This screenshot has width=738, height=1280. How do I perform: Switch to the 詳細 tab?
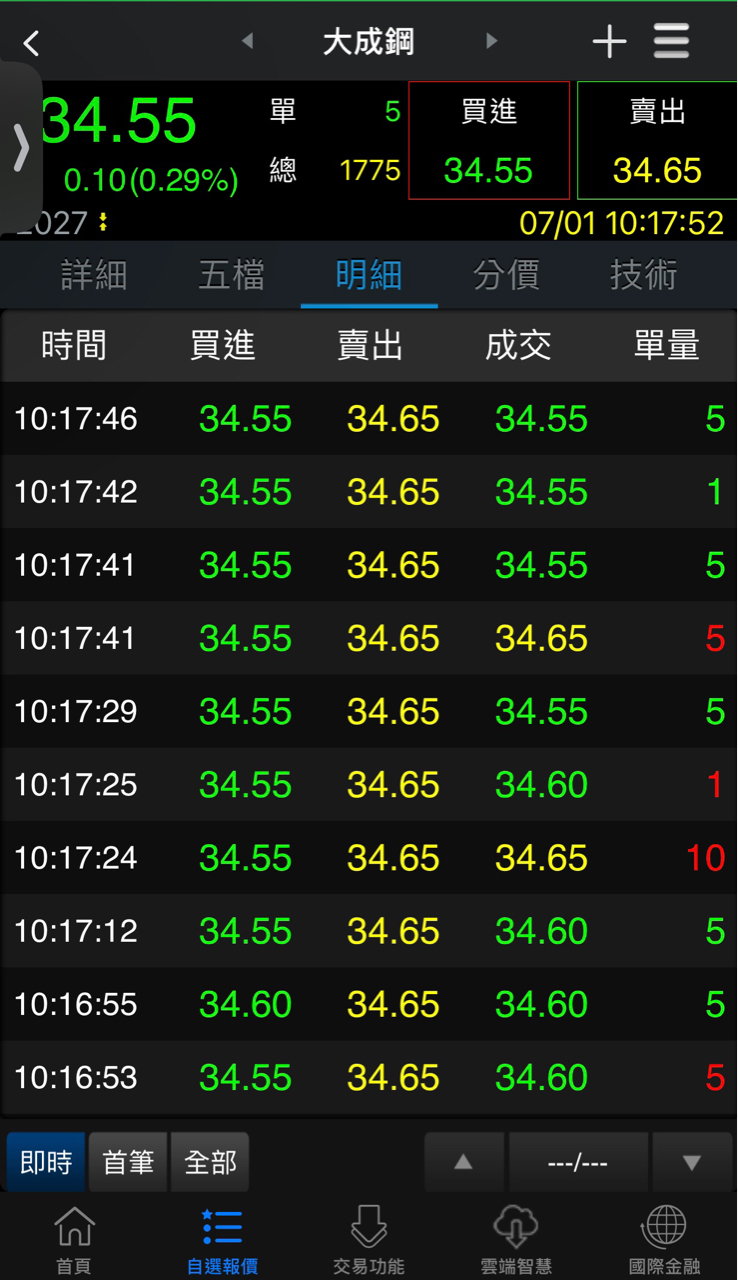click(x=94, y=274)
